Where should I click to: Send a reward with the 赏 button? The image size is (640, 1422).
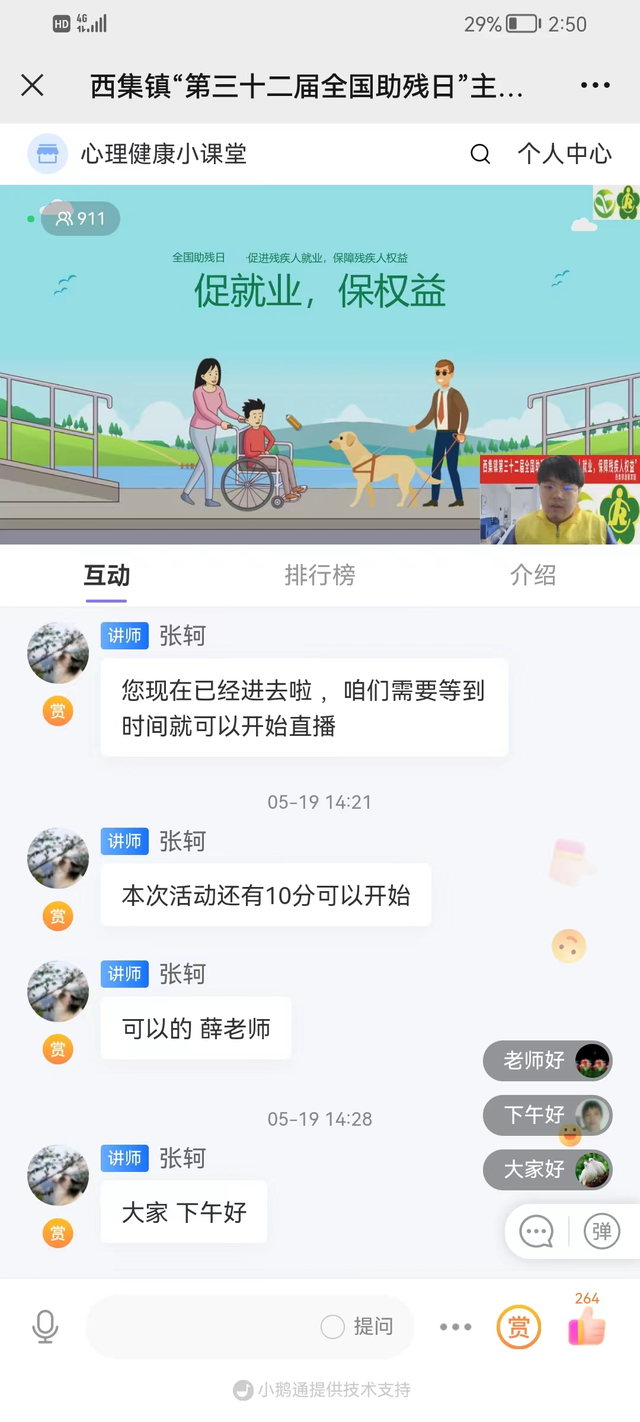click(518, 1327)
